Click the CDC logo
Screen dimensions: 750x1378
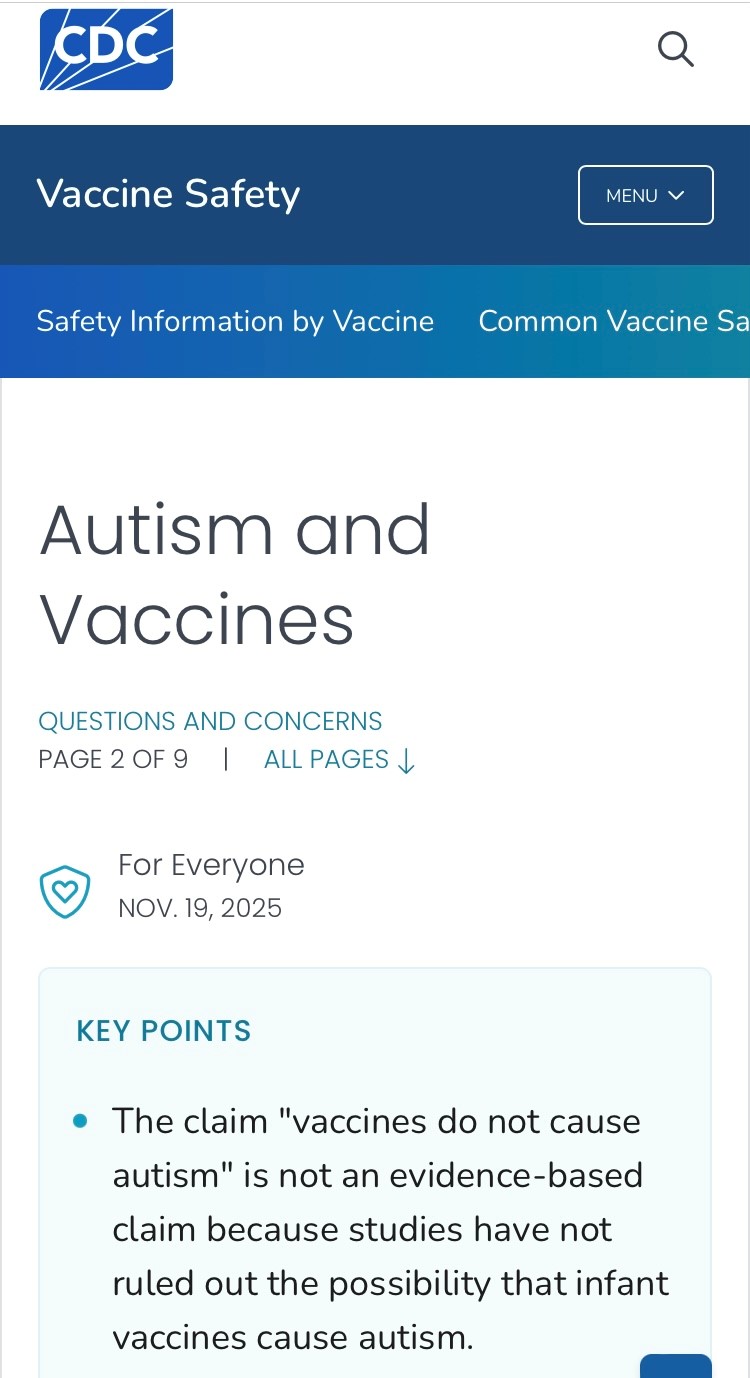[x=106, y=48]
